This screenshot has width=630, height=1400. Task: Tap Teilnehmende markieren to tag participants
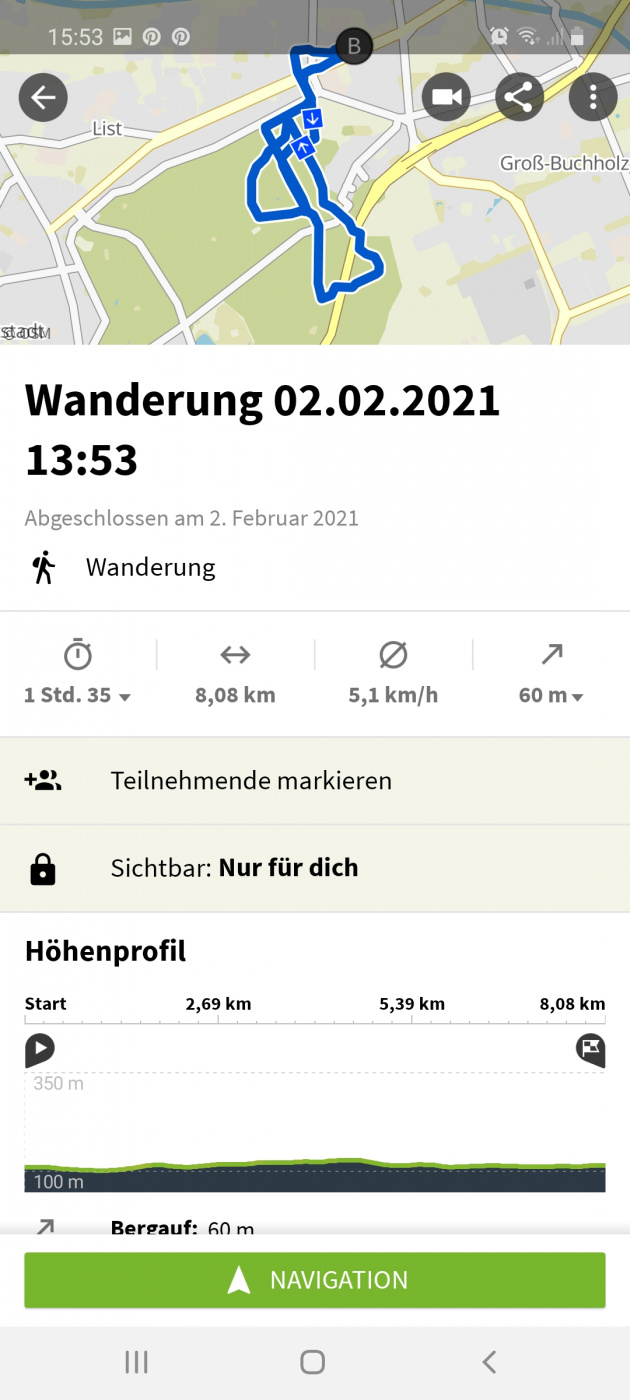(x=315, y=781)
